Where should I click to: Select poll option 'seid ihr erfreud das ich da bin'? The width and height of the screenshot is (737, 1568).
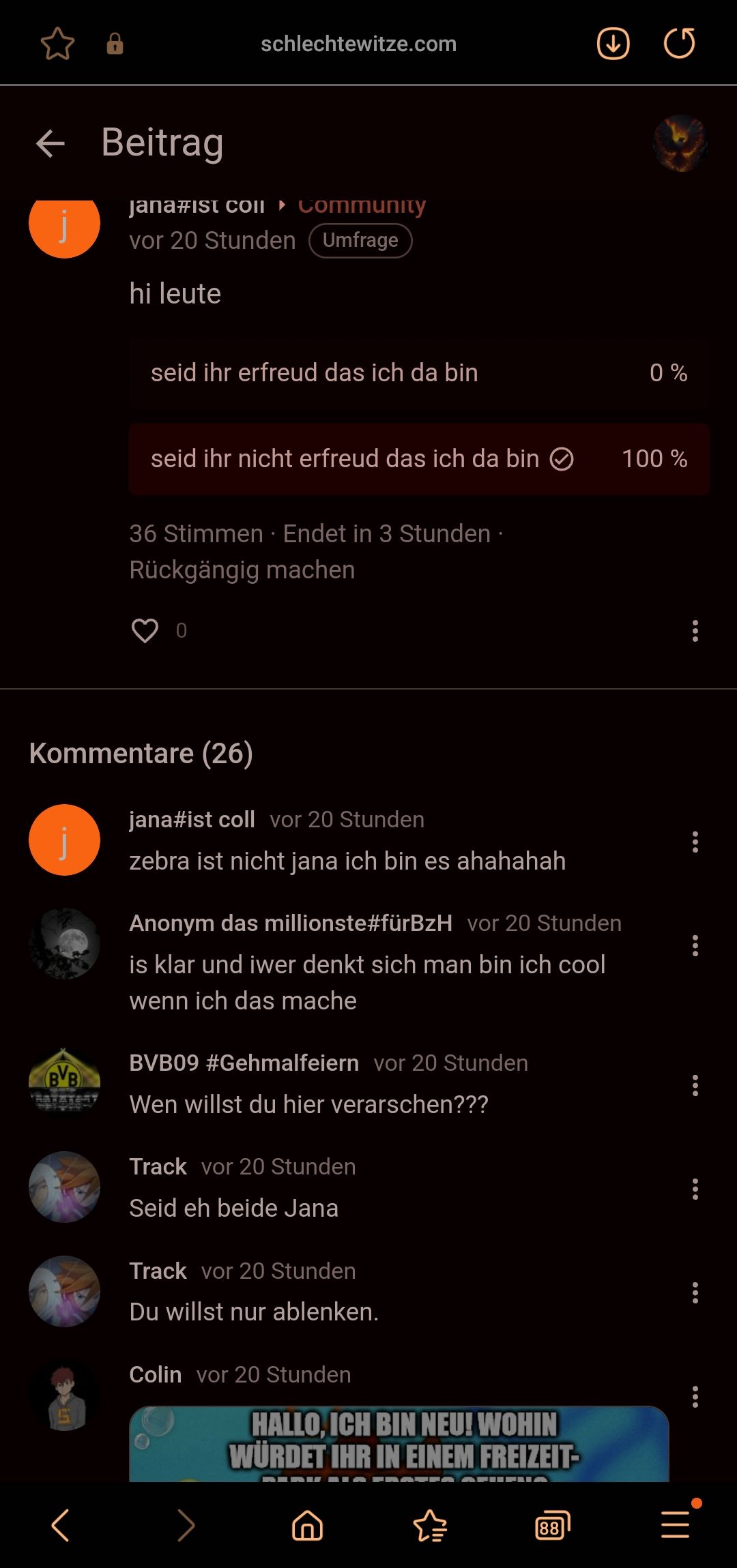[x=418, y=373]
